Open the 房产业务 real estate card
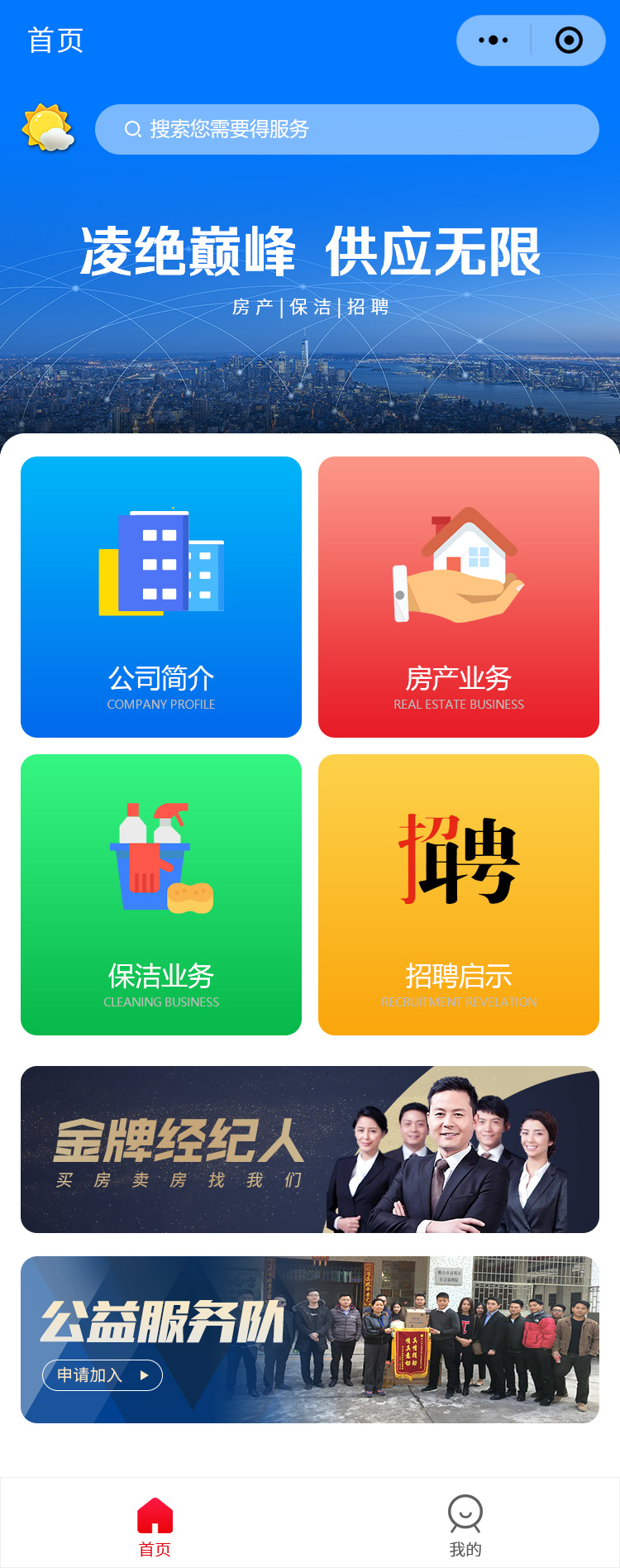 [459, 596]
